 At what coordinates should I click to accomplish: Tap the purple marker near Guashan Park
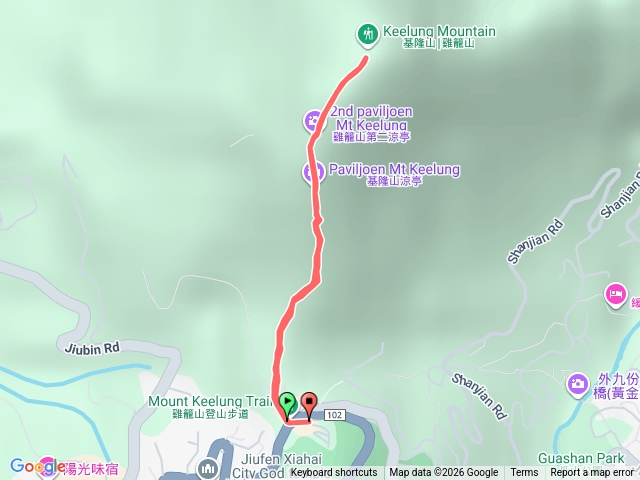click(578, 385)
